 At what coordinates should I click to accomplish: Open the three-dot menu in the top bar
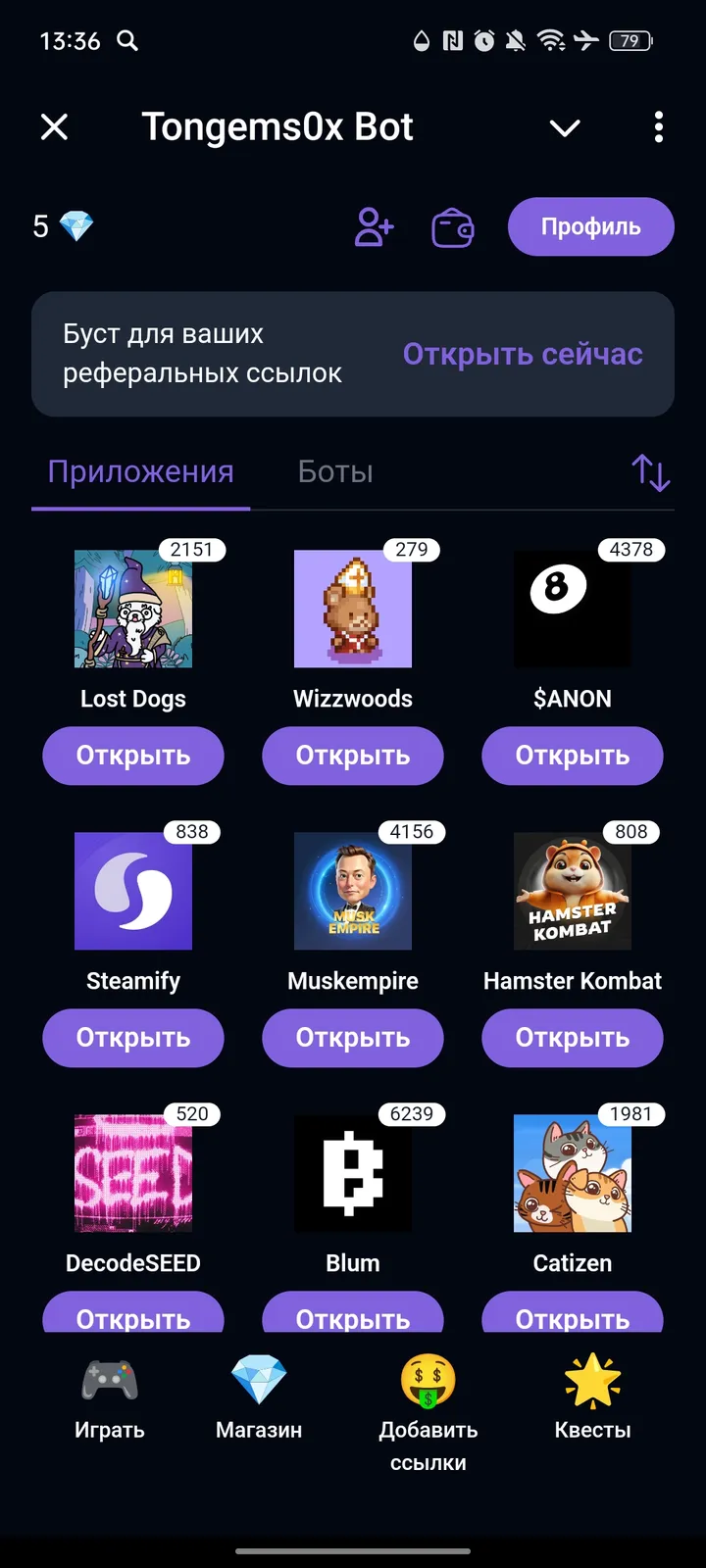(x=658, y=127)
